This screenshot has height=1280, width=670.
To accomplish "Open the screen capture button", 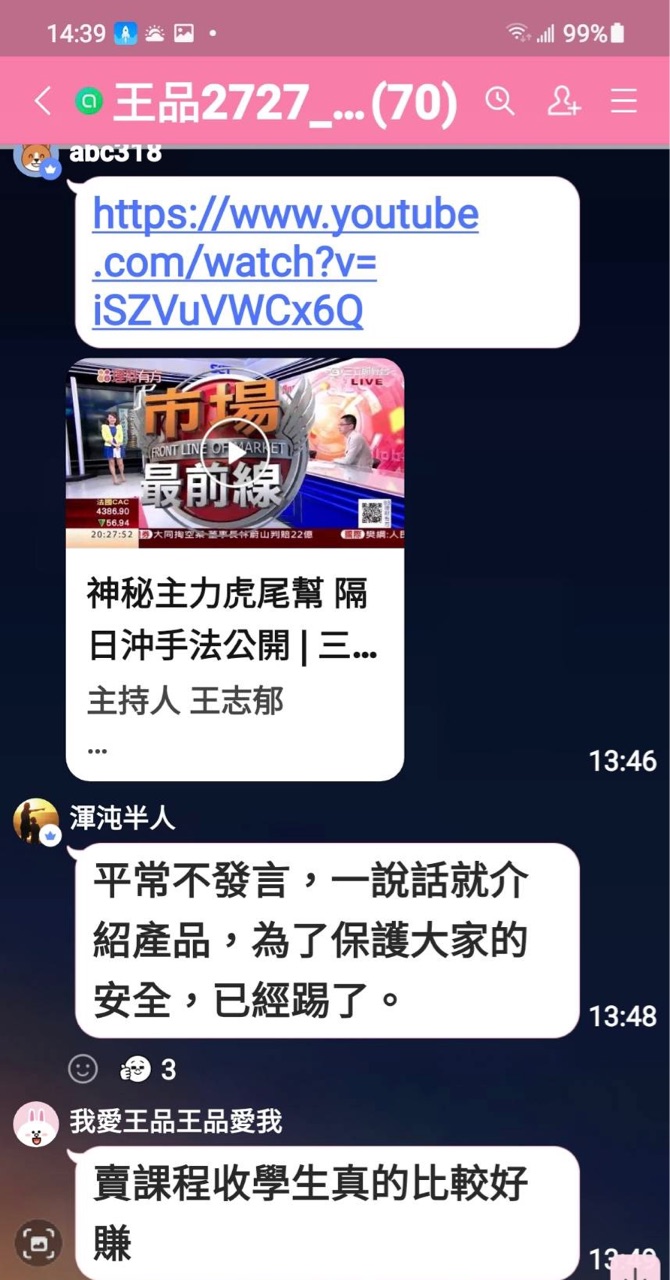I will 39,1243.
